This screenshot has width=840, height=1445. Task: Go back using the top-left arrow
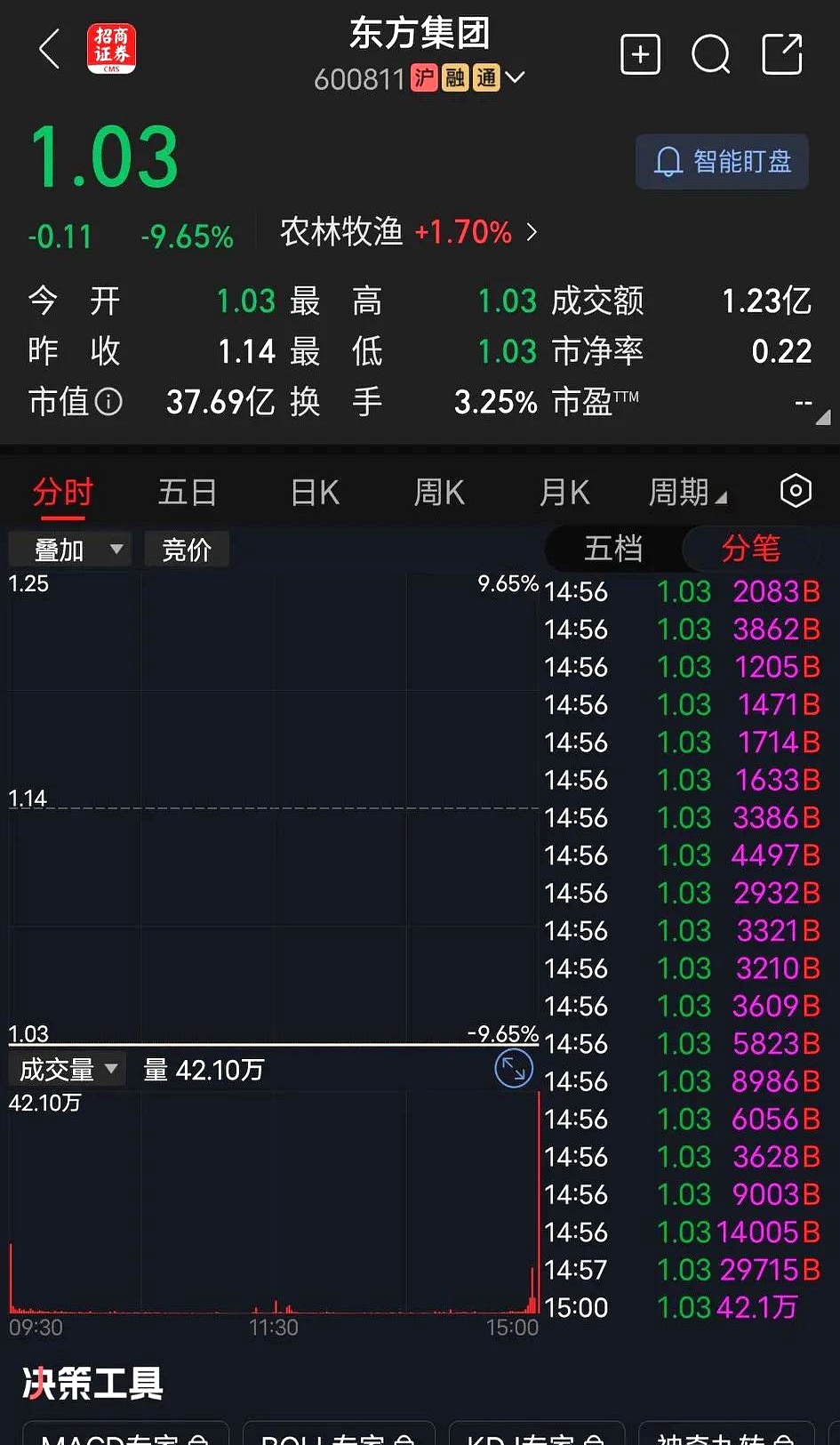point(50,49)
